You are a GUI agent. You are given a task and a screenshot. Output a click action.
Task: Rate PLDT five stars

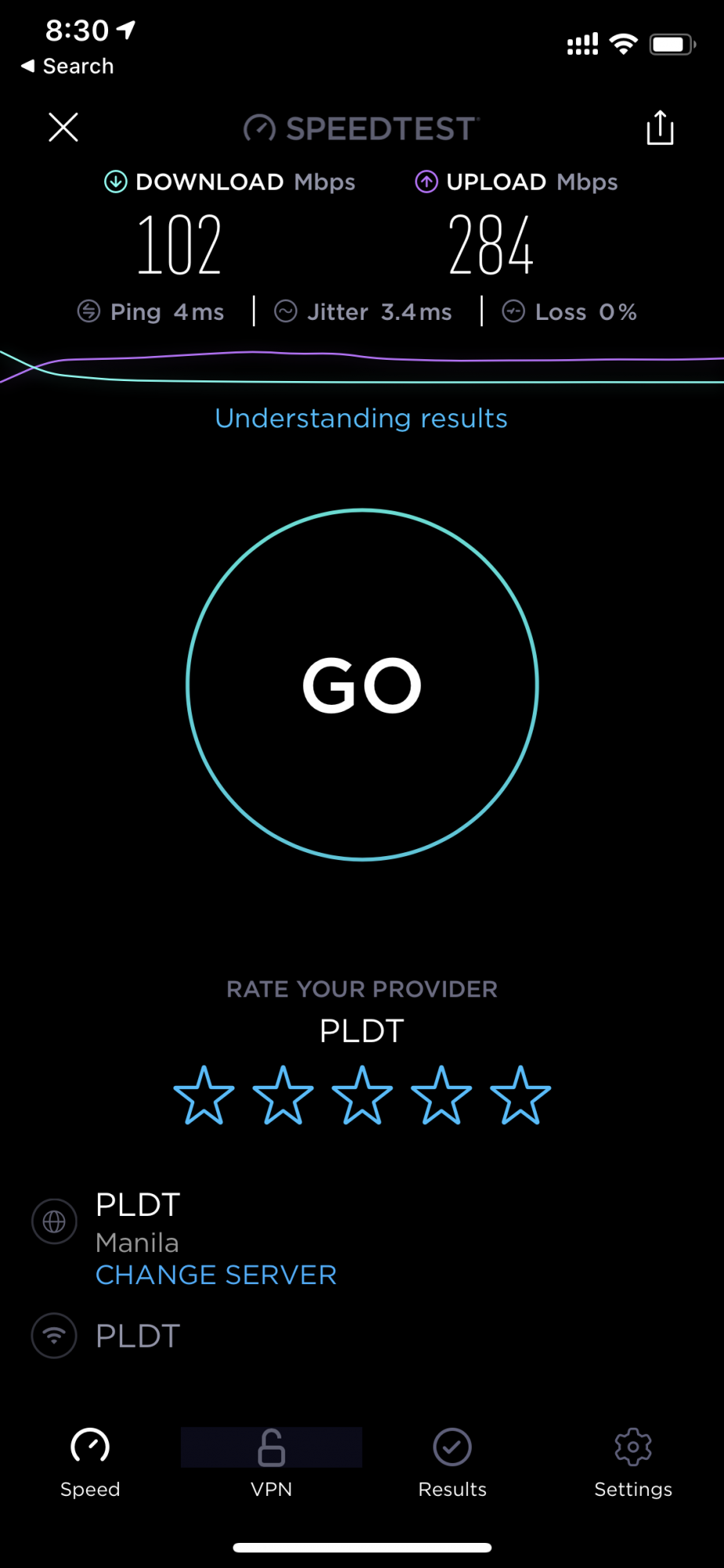point(520,1095)
